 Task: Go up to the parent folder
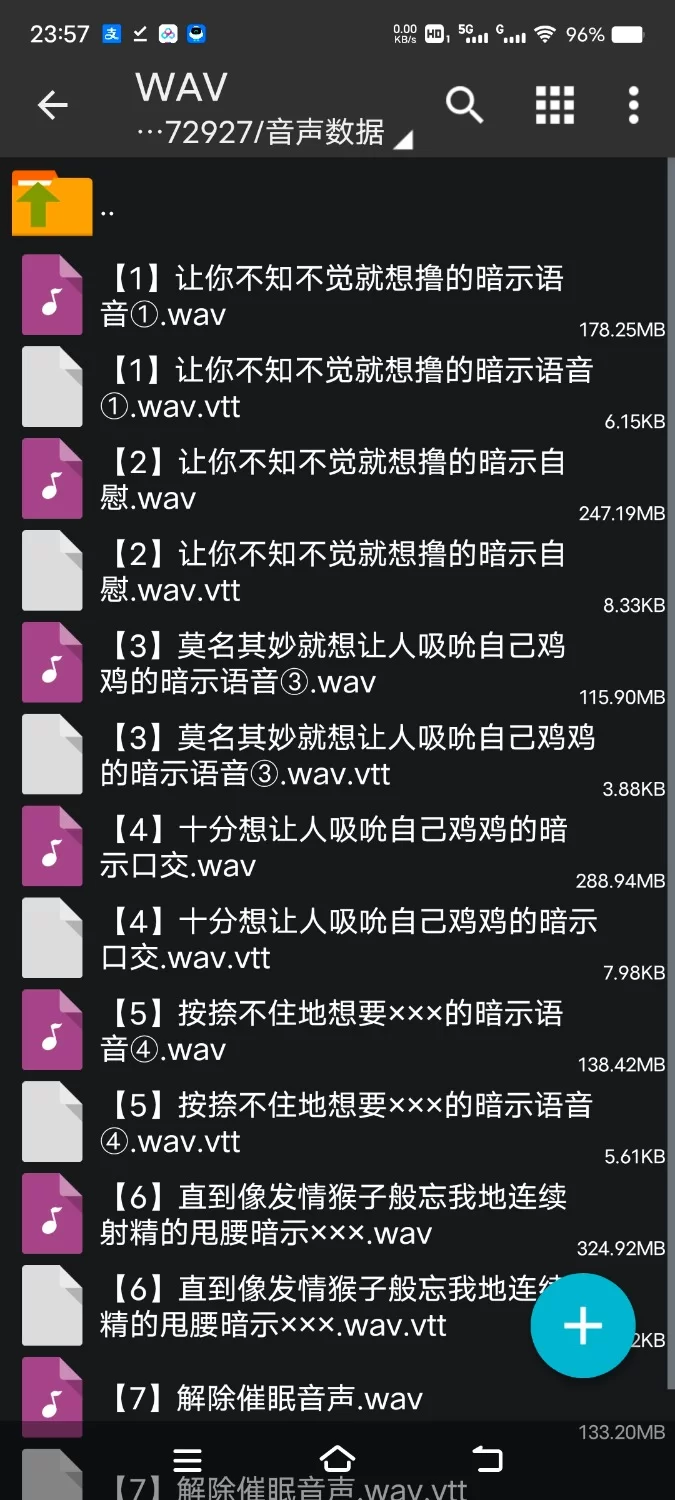point(52,204)
